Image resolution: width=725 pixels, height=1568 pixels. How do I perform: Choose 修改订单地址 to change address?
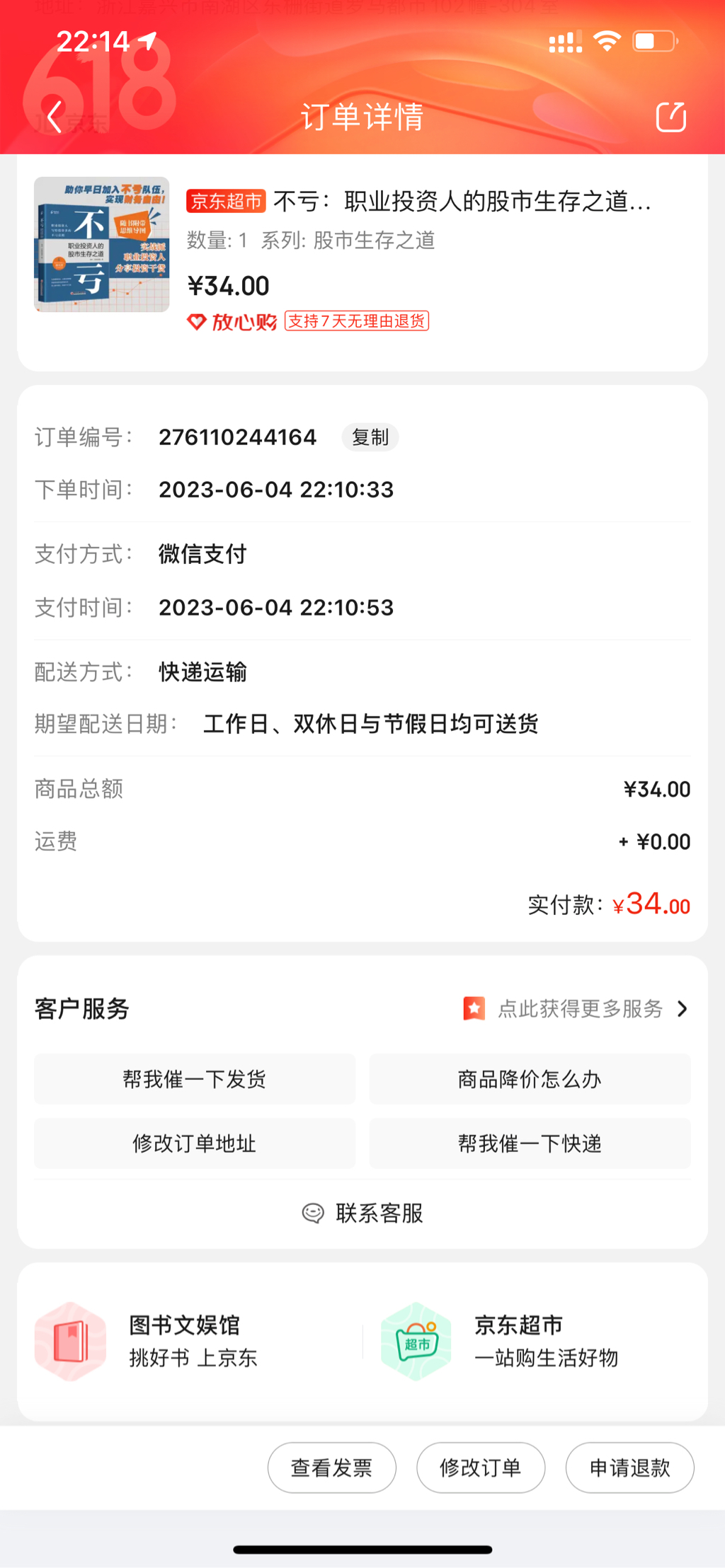tap(195, 1143)
